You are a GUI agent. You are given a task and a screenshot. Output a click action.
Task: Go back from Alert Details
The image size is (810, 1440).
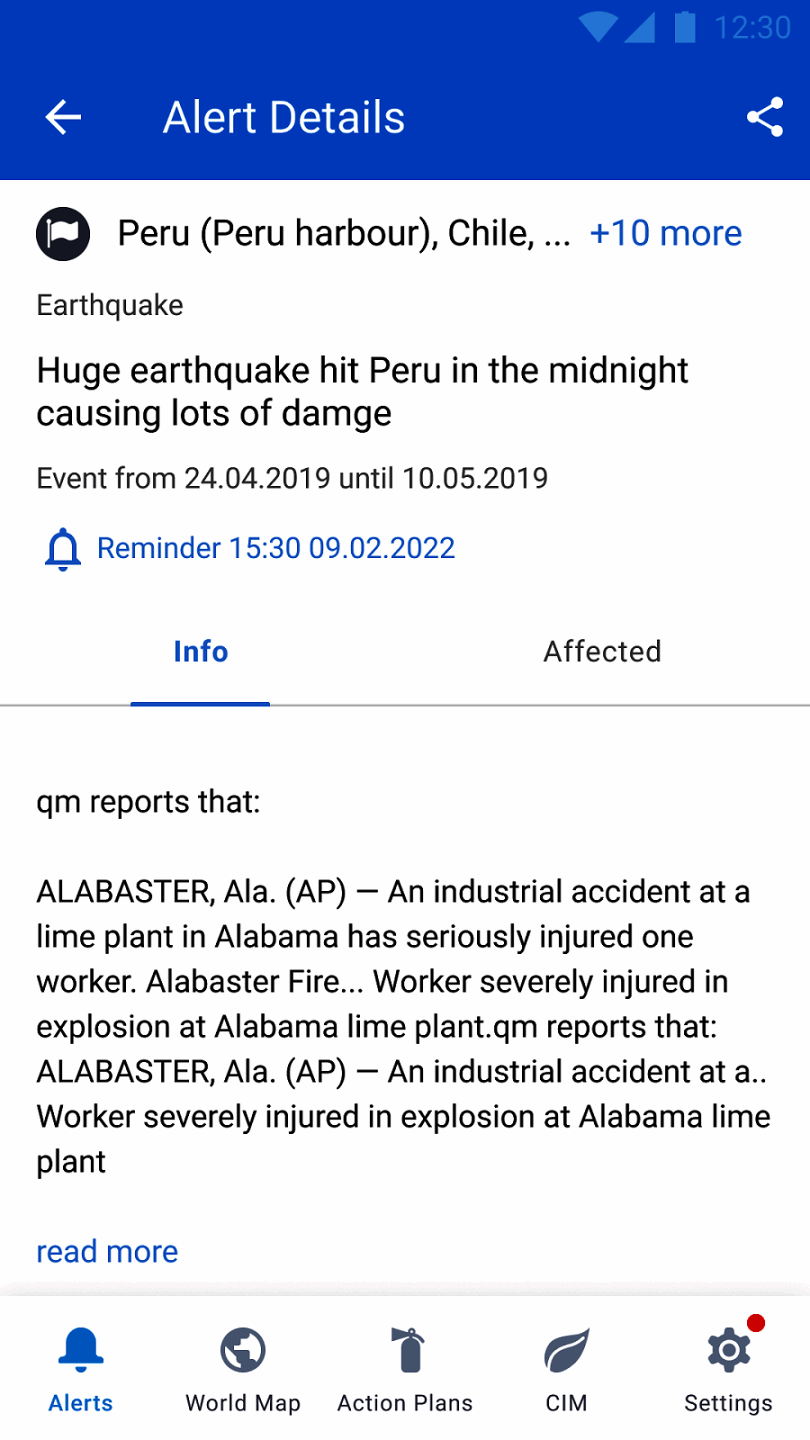[63, 118]
